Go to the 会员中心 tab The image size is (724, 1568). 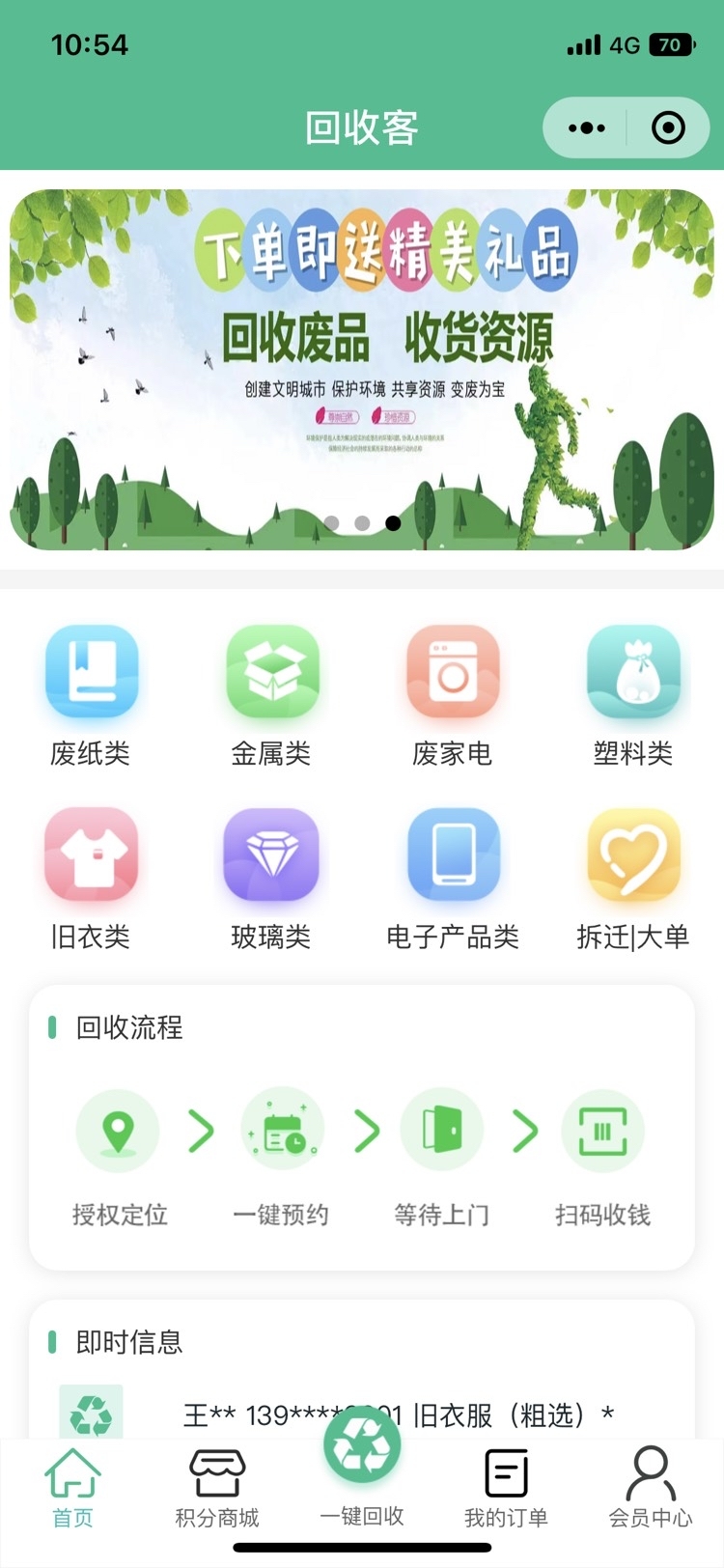(x=651, y=1488)
